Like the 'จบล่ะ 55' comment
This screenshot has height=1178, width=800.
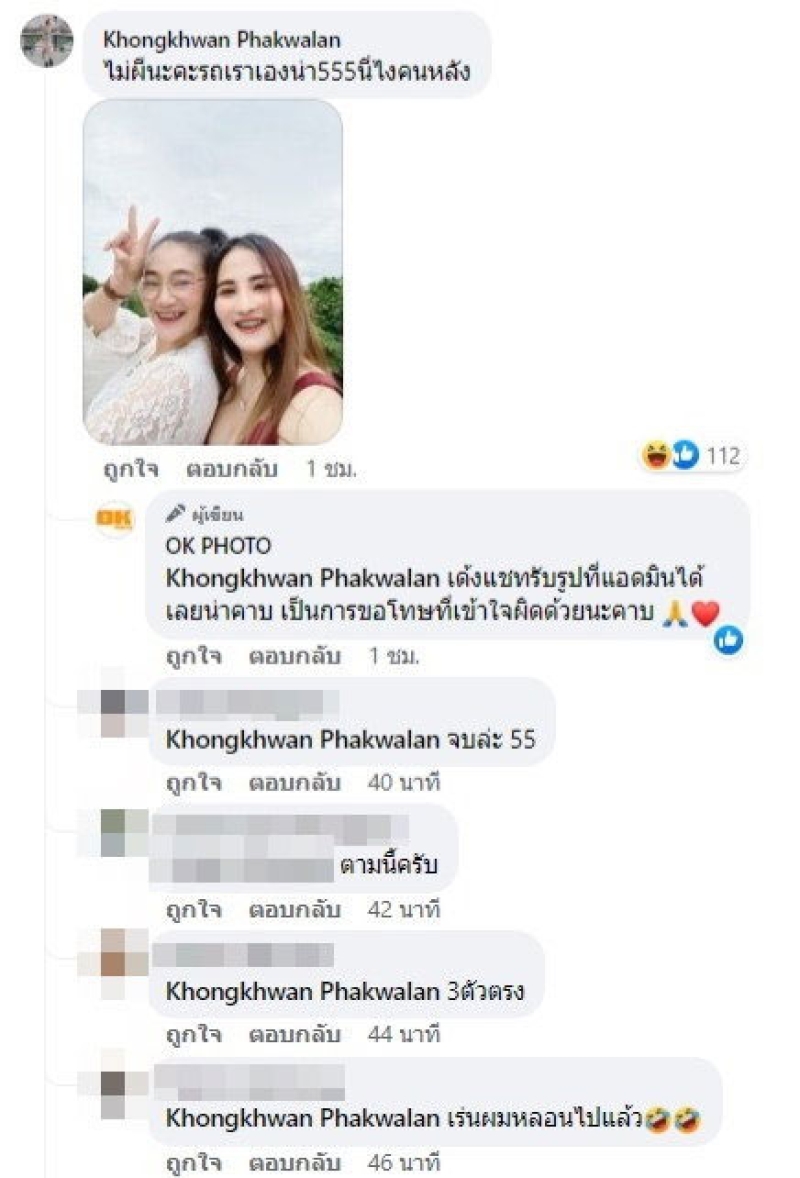tap(186, 782)
